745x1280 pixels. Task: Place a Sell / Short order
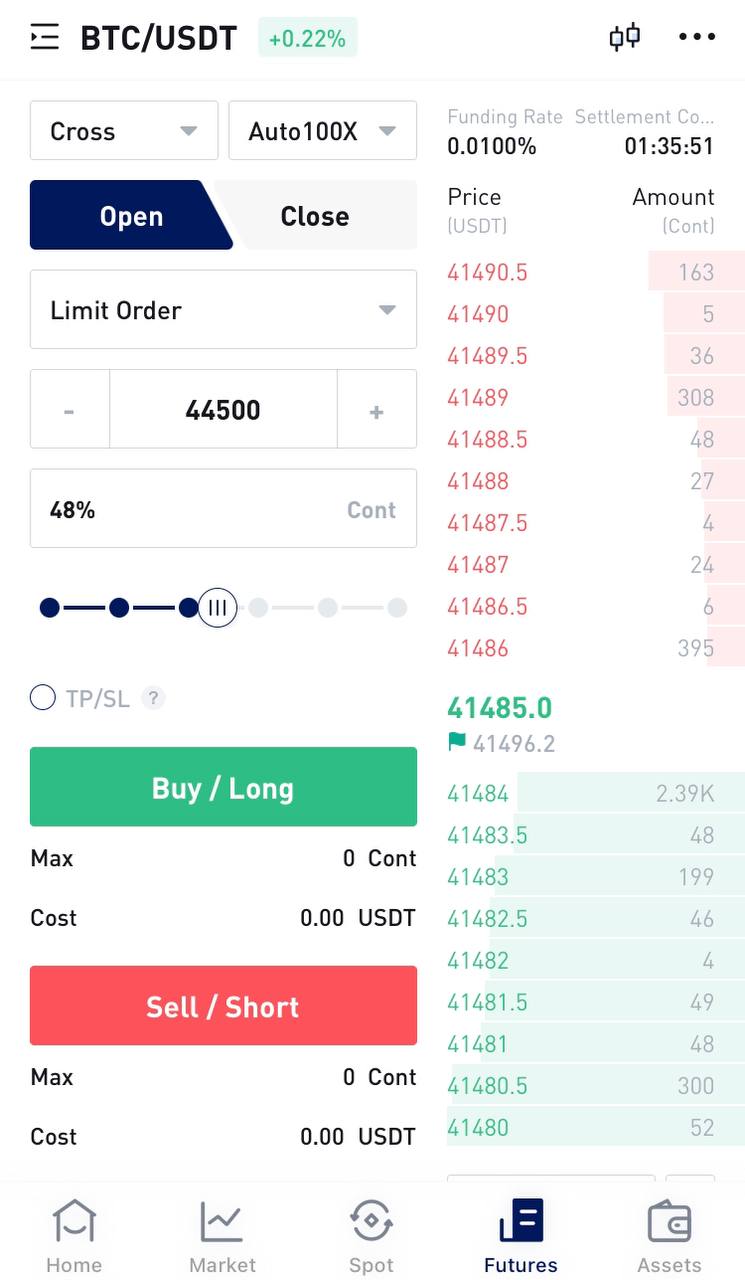pos(223,1006)
